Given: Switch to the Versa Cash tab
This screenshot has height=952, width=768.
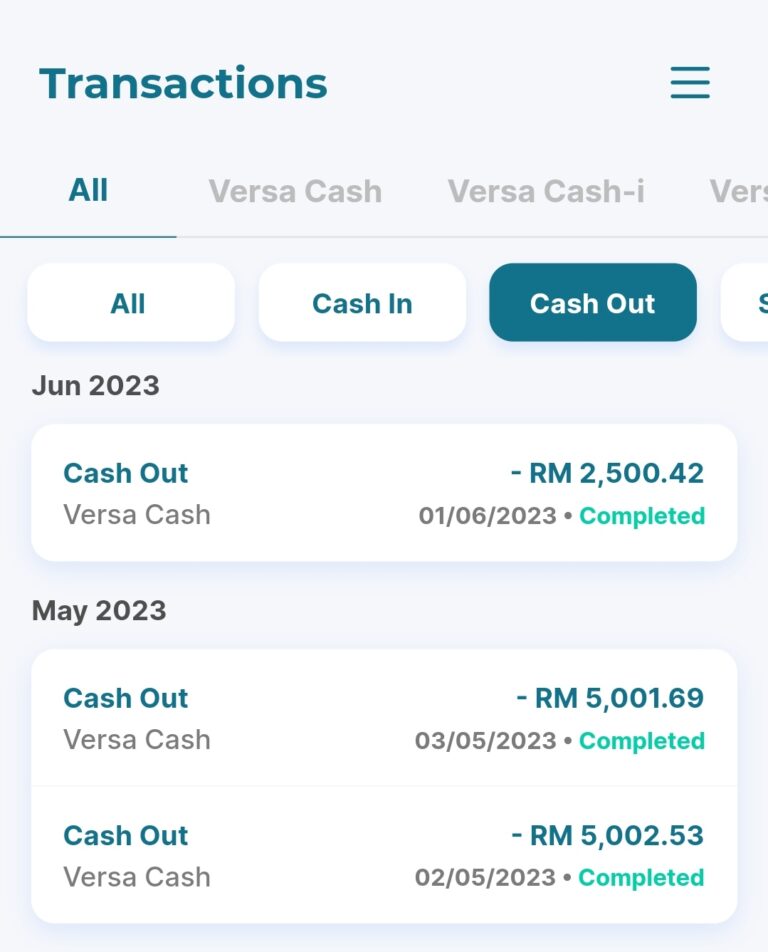Looking at the screenshot, I should (x=295, y=191).
